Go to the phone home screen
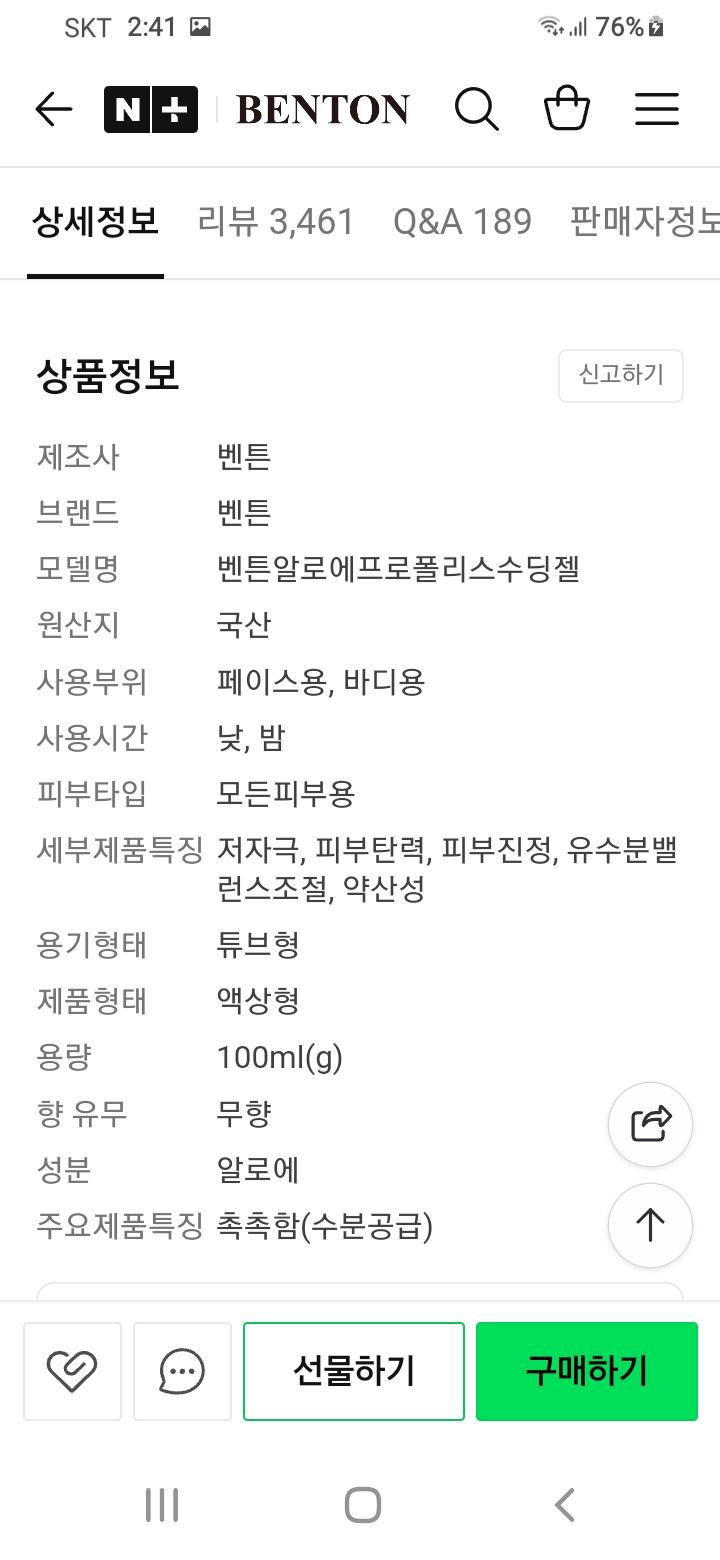This screenshot has width=720, height=1560. 362,1505
